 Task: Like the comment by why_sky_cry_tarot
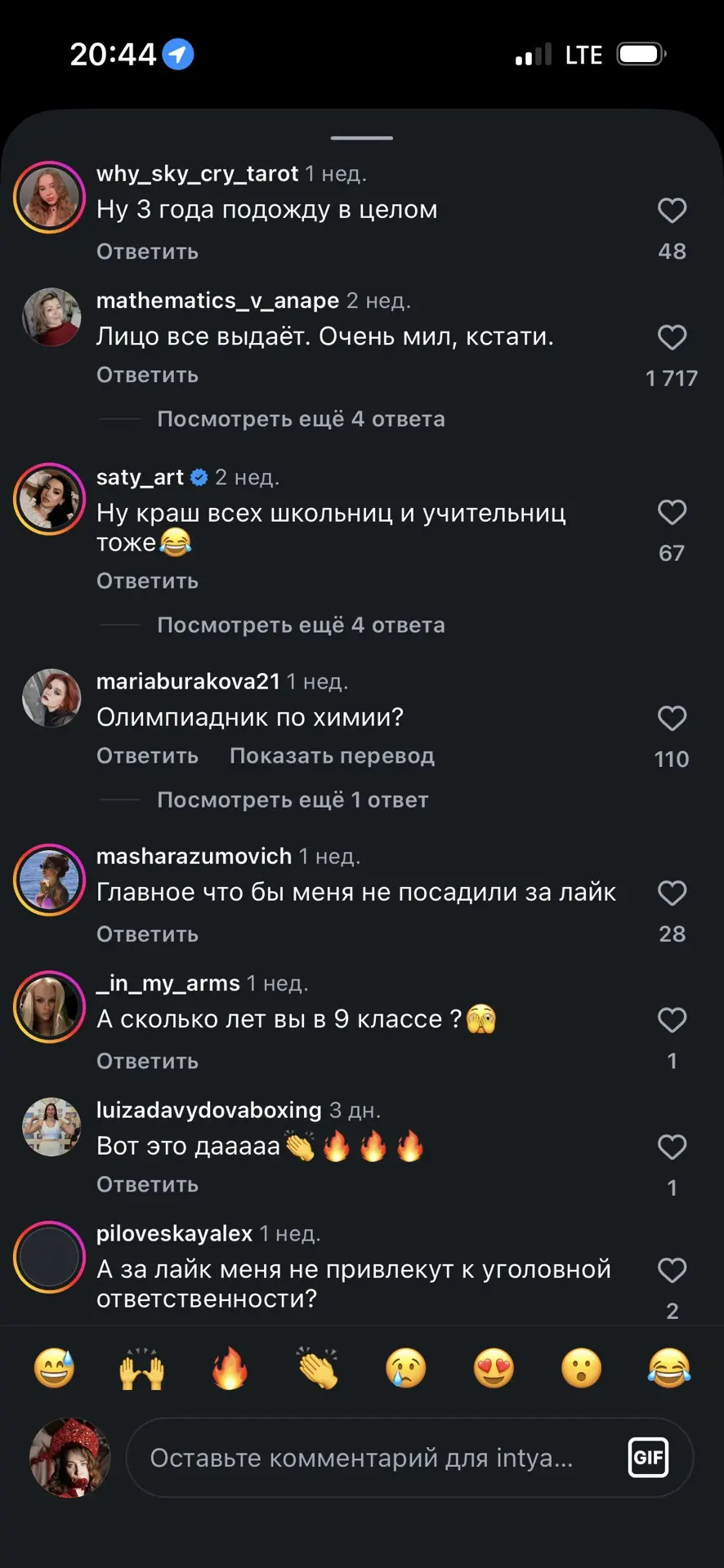pos(672,211)
